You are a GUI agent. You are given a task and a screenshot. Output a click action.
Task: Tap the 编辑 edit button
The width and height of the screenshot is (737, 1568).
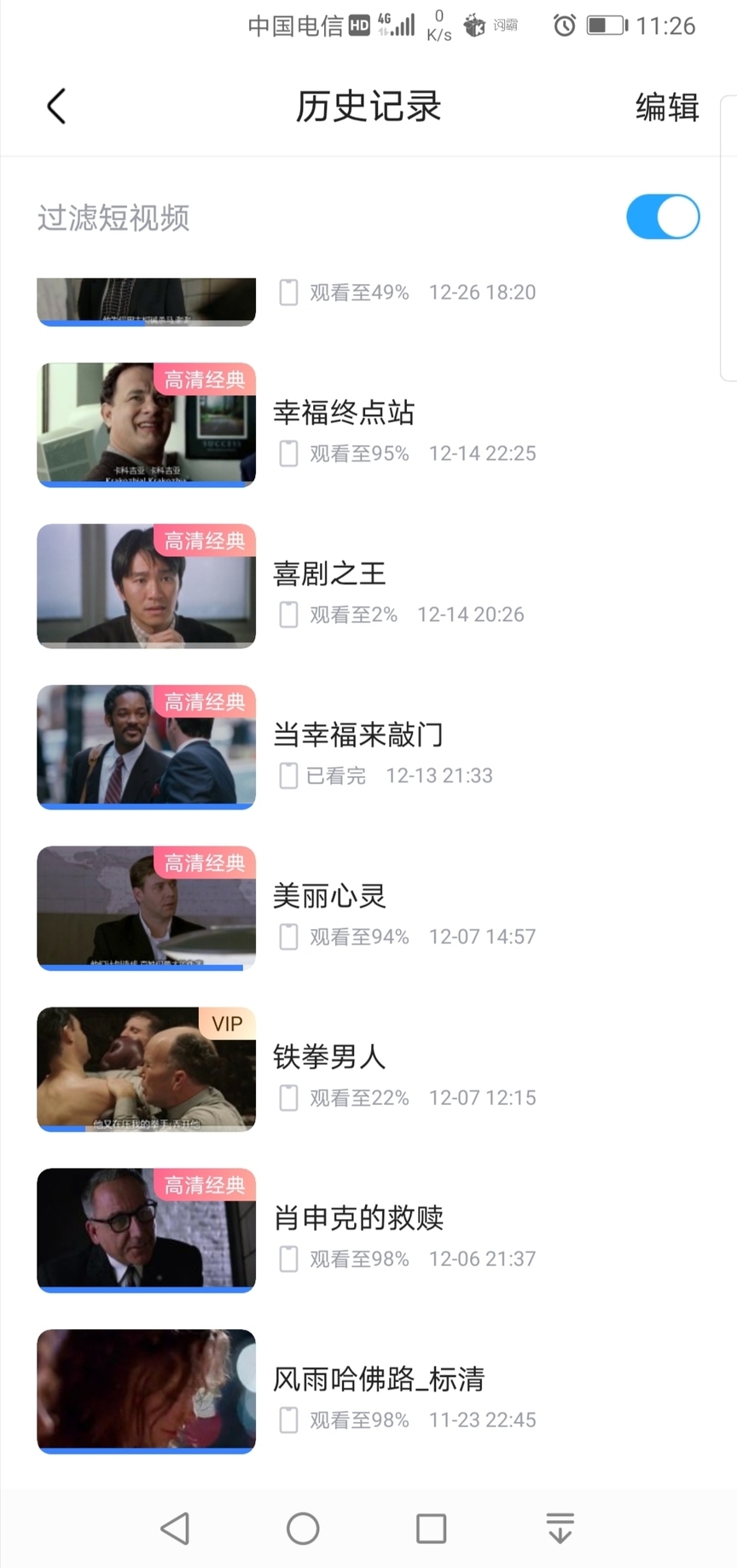coord(667,107)
